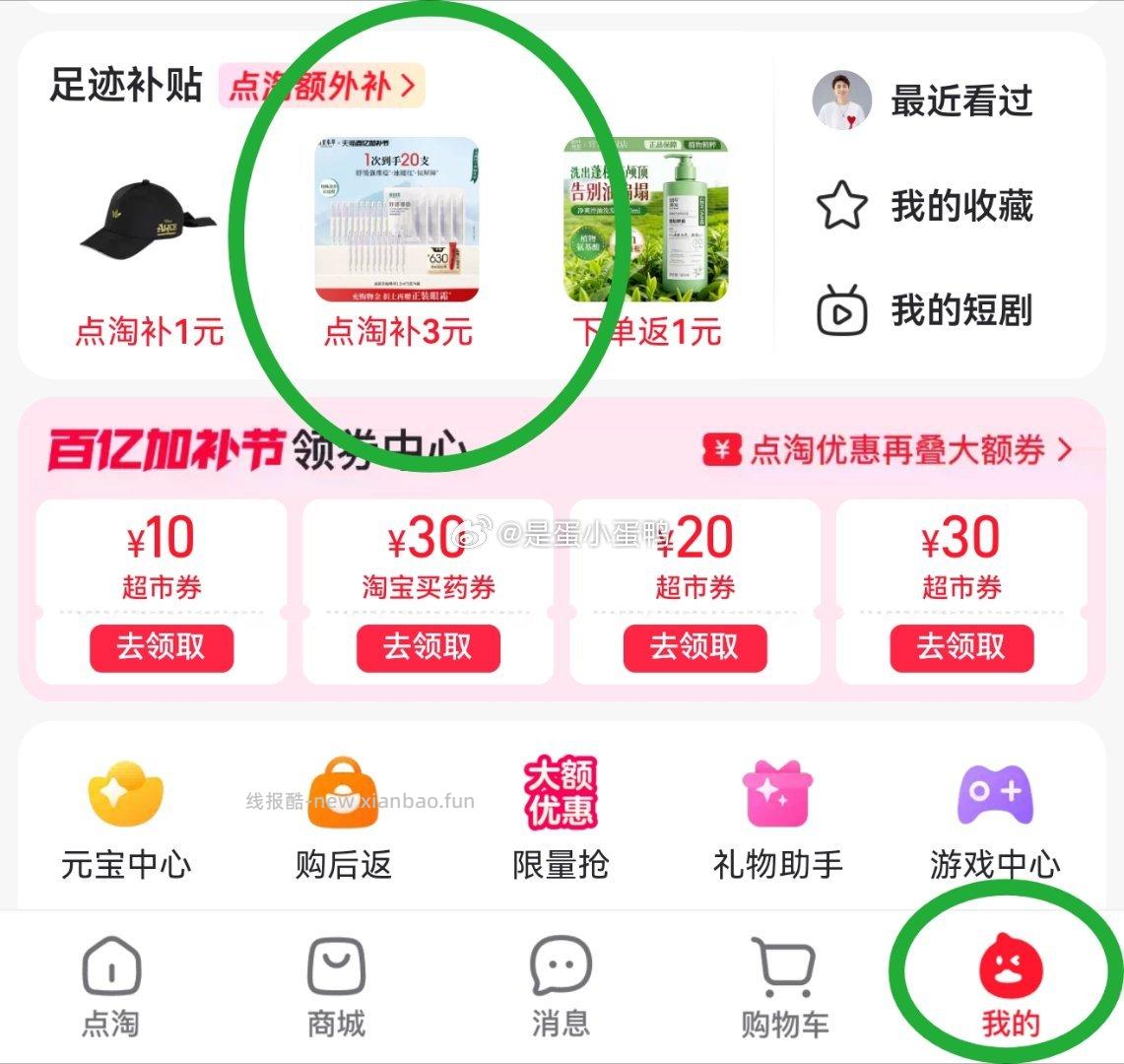Claim the ¥30 淘宝买药券 coupon
The height and width of the screenshot is (1064, 1124).
pos(428,647)
